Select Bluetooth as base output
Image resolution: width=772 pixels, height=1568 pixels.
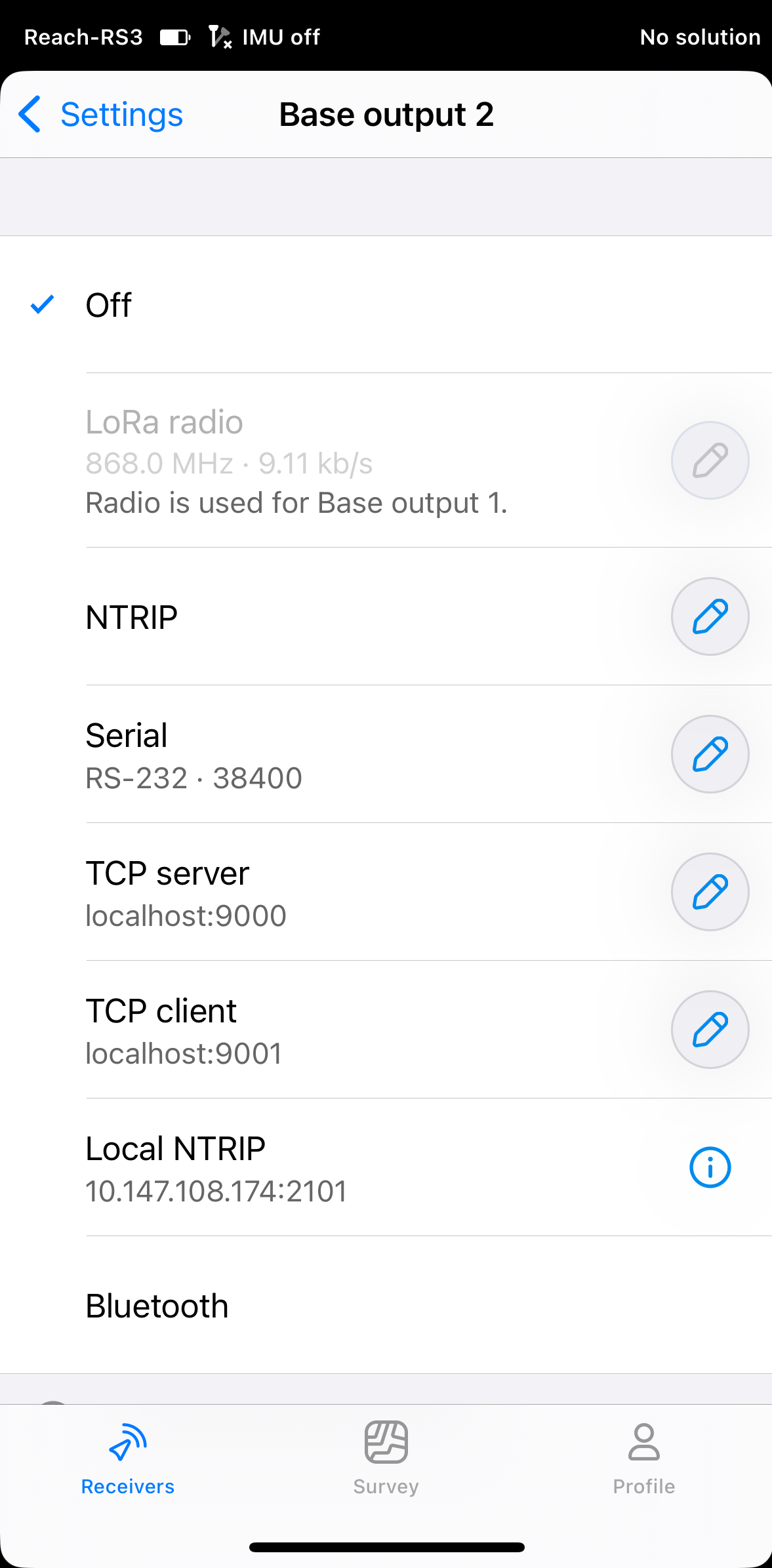pos(386,1306)
